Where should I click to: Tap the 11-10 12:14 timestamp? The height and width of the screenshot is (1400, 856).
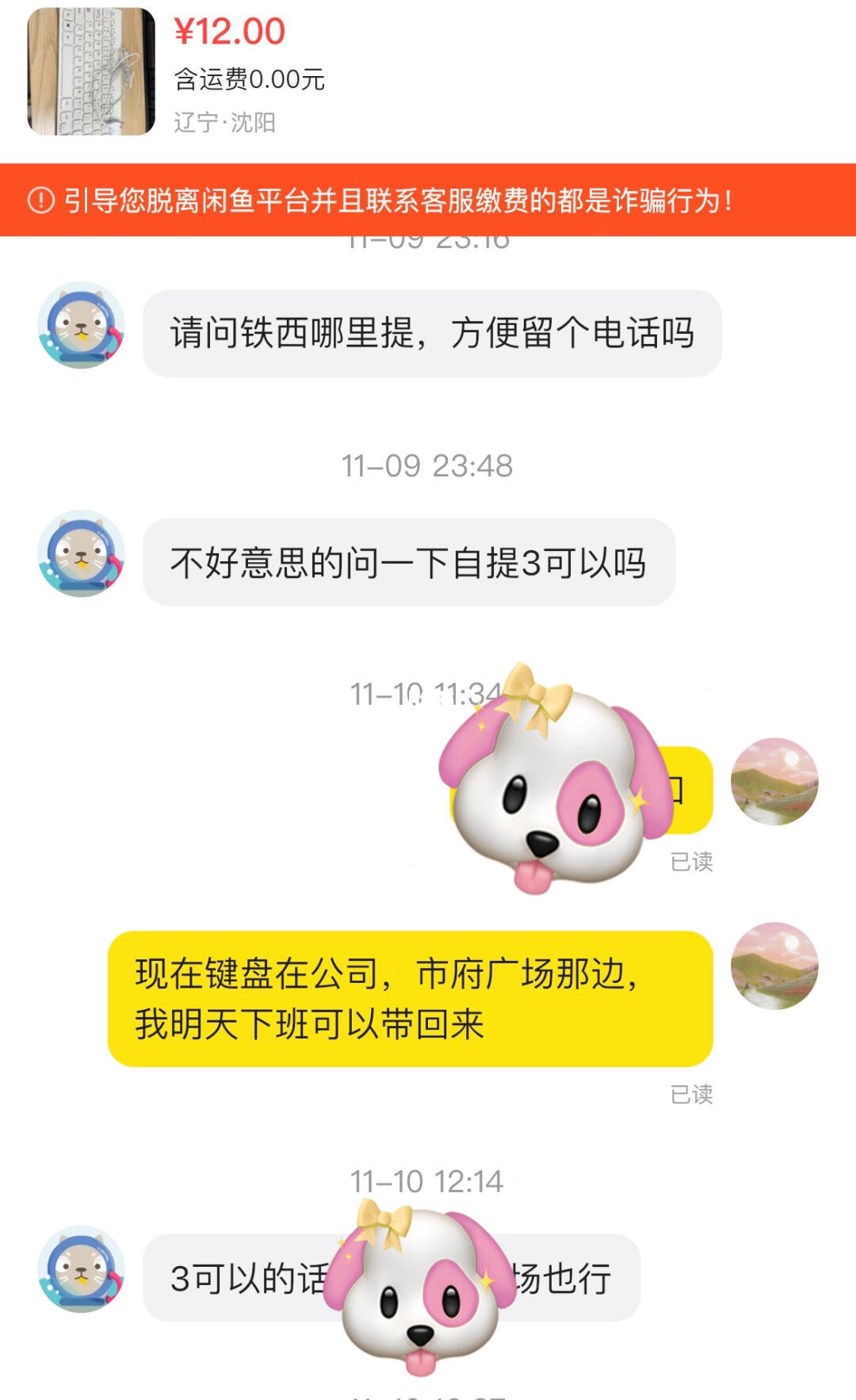[x=426, y=1180]
